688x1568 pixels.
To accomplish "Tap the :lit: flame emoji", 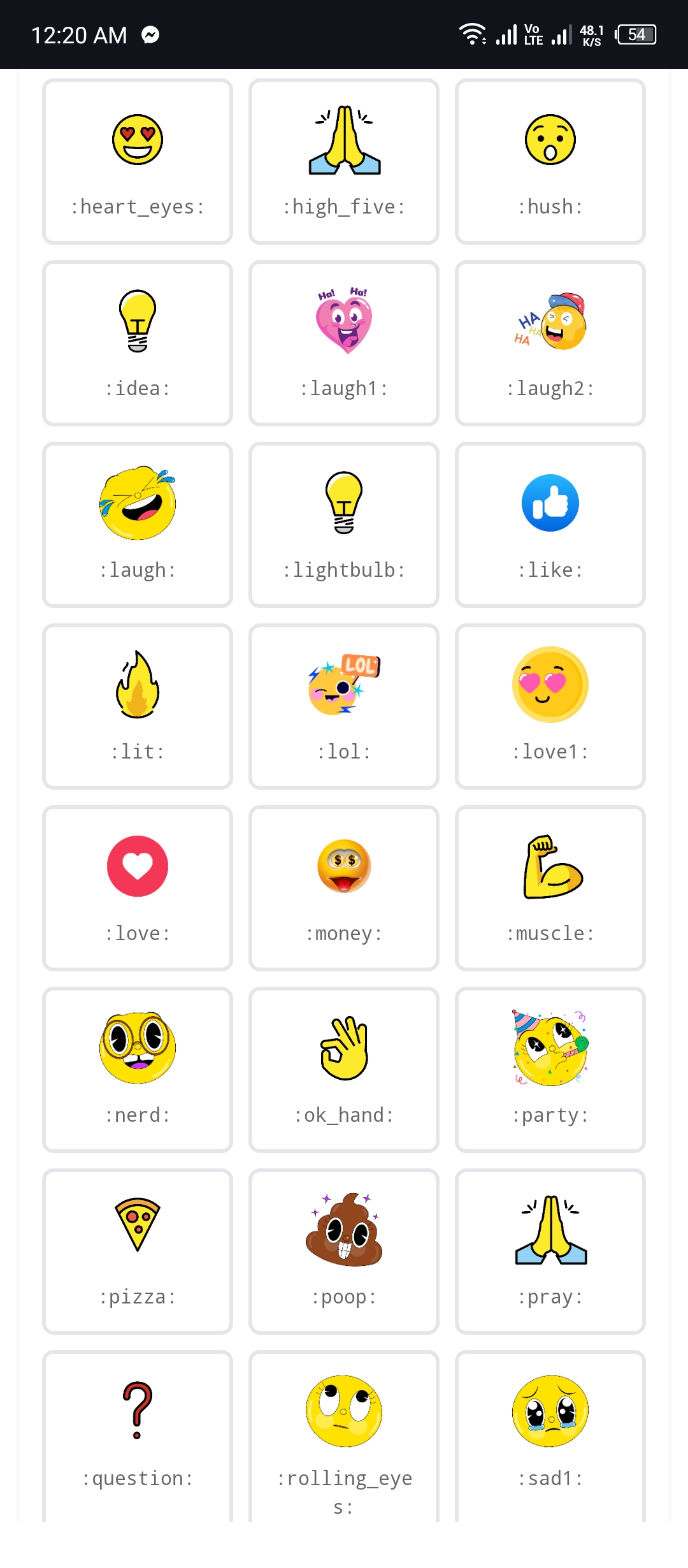I will click(138, 706).
